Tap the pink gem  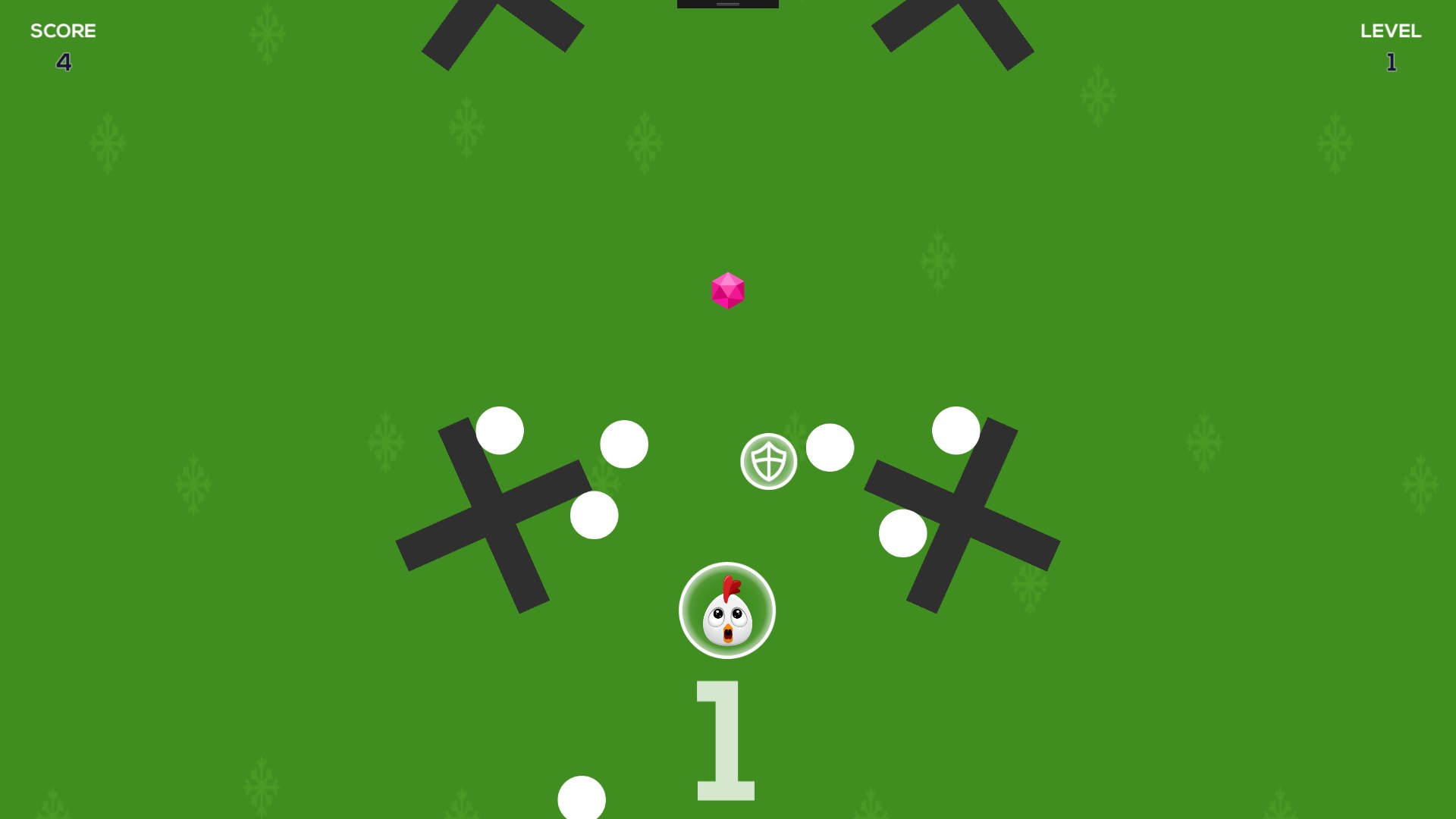click(x=727, y=290)
